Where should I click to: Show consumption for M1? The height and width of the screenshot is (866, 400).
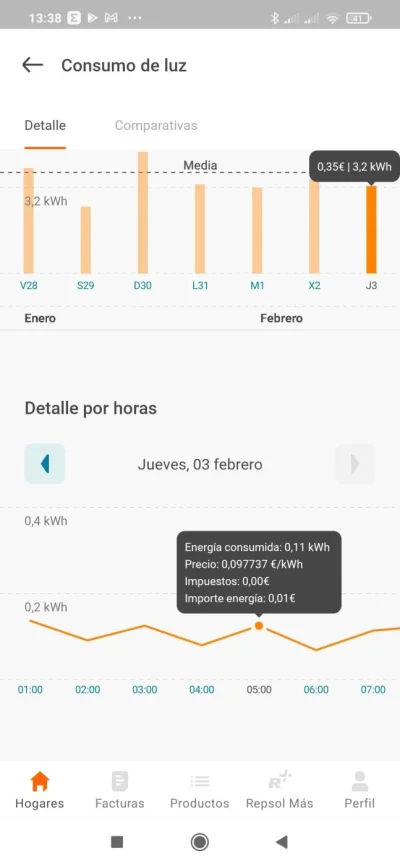[257, 230]
